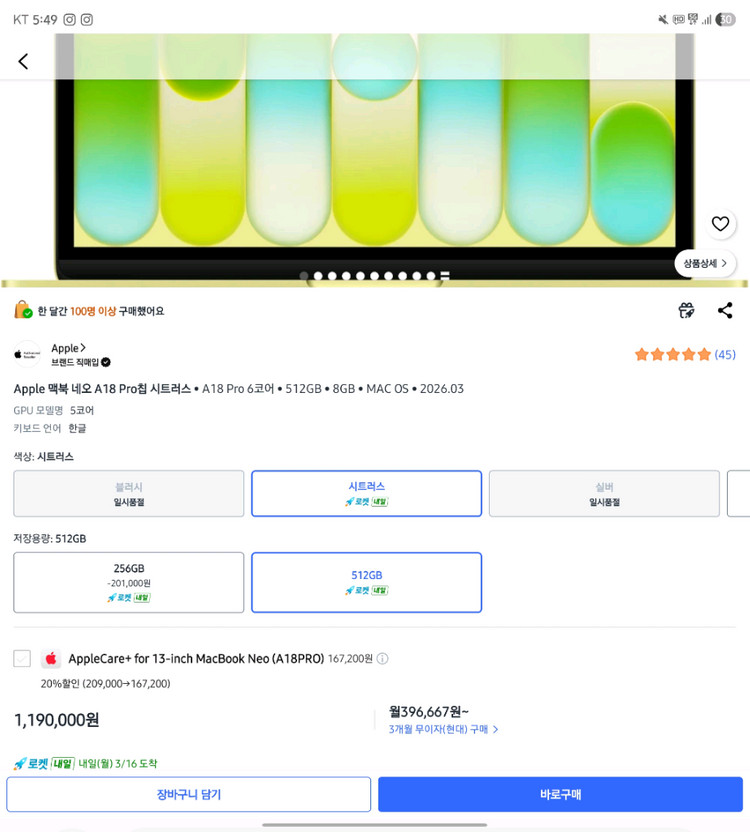Tap the rocket gift benefits icon
Screen dimensions: 750x832
click(686, 310)
